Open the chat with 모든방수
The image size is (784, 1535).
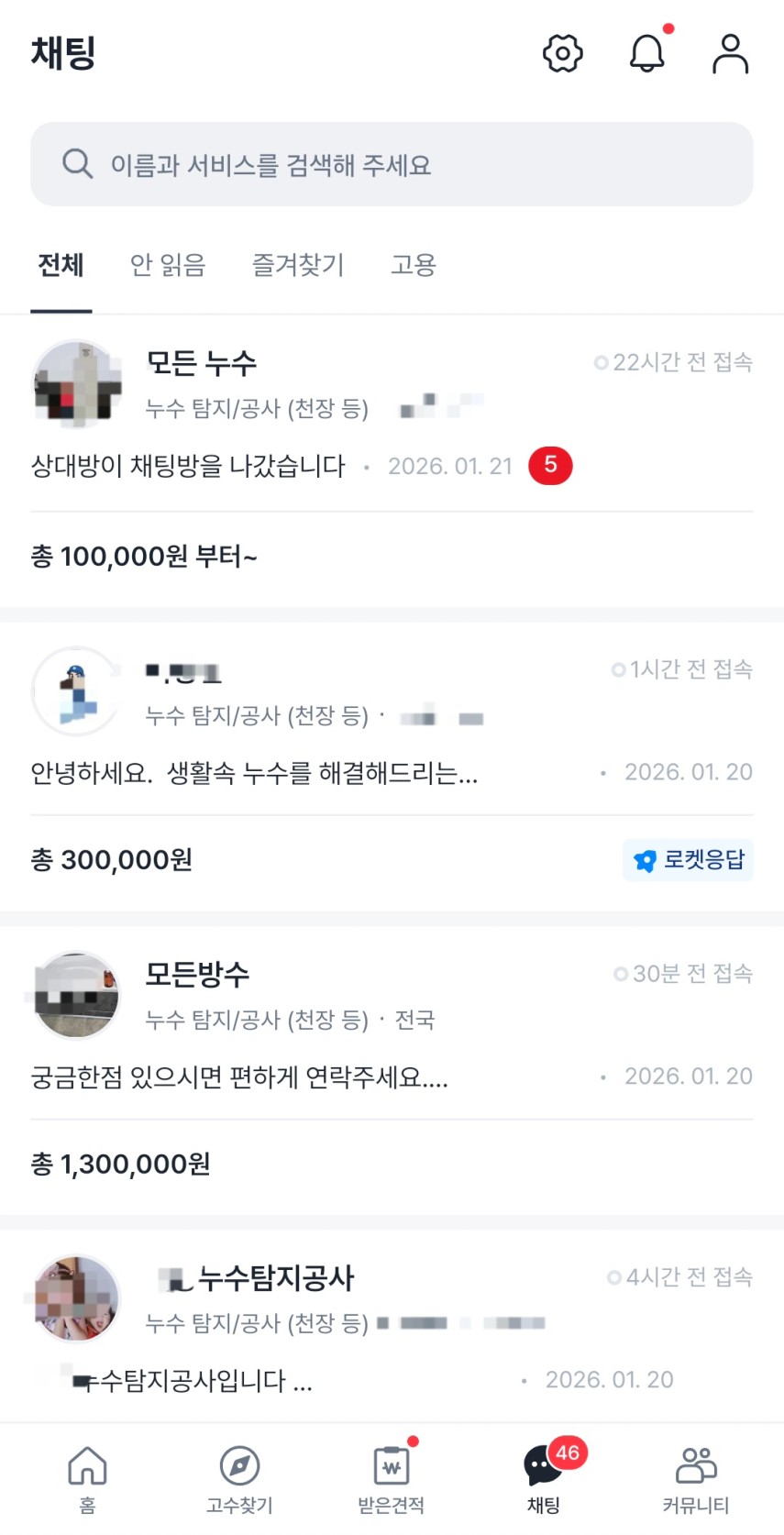pos(392,1027)
